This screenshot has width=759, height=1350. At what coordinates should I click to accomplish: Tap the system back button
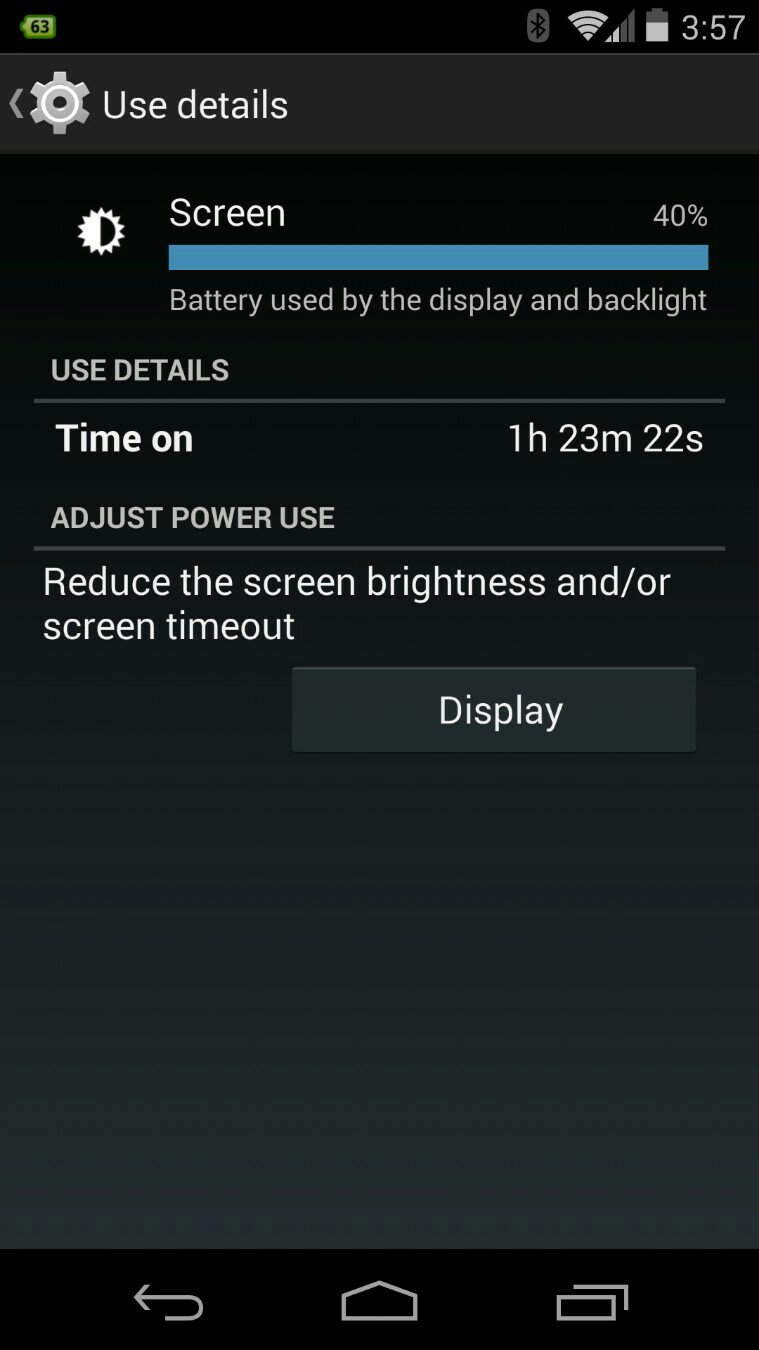click(168, 1302)
